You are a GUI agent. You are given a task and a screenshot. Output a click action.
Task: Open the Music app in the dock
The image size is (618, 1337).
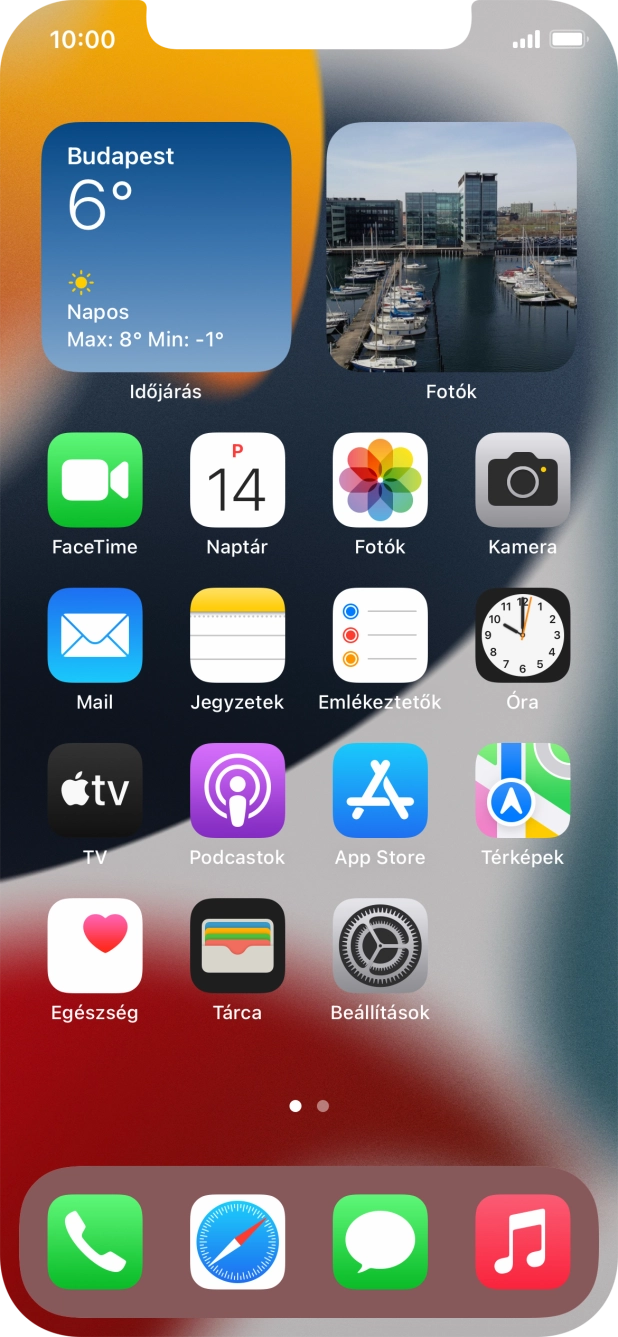522,1241
